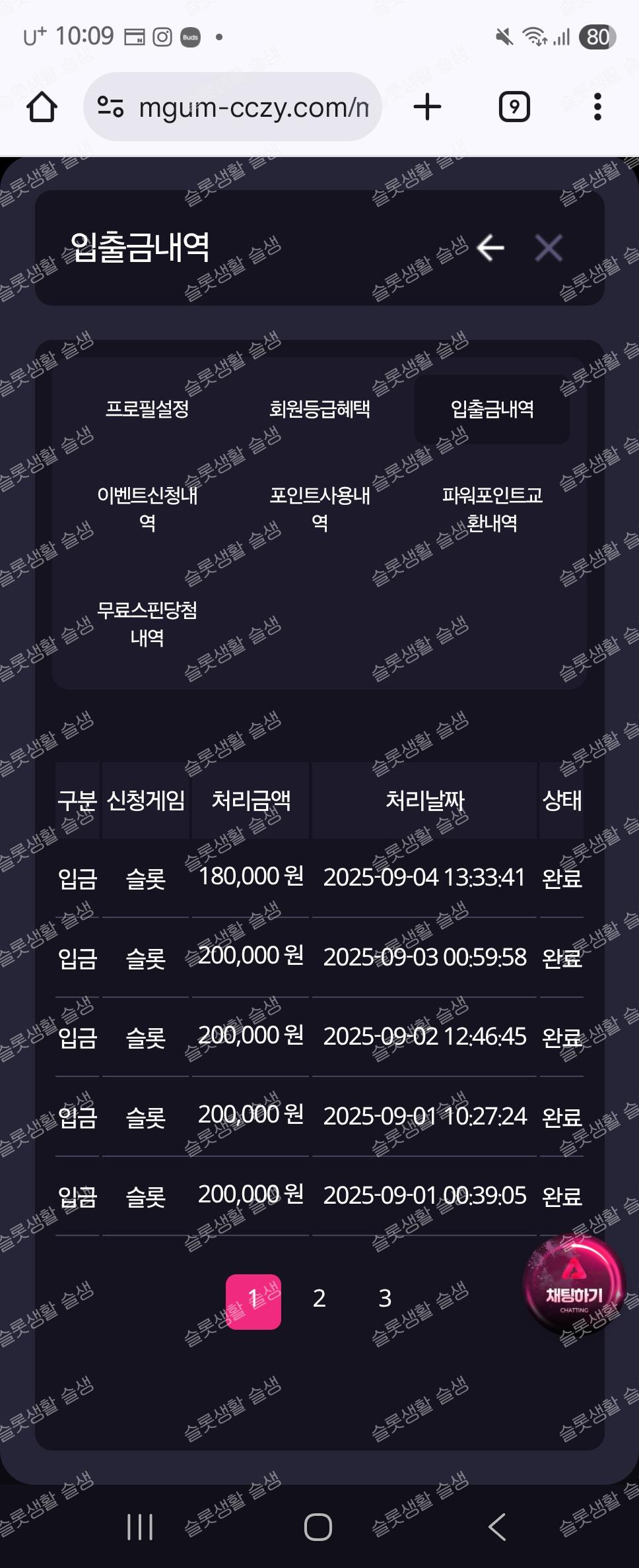This screenshot has height=1568, width=639.
Task: Go to page 2 of the history
Action: click(x=319, y=1298)
